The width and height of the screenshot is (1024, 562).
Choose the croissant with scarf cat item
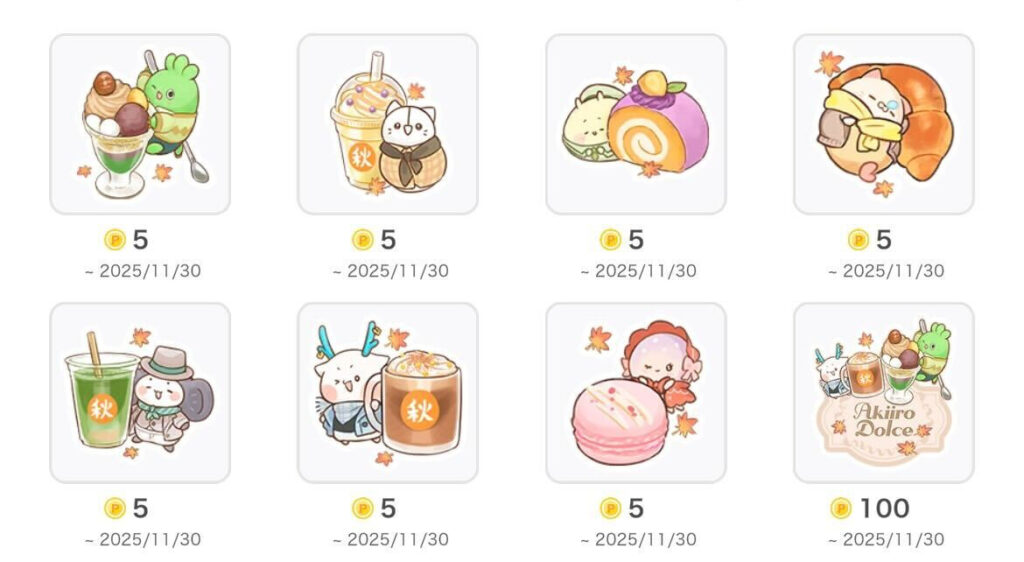tap(884, 124)
